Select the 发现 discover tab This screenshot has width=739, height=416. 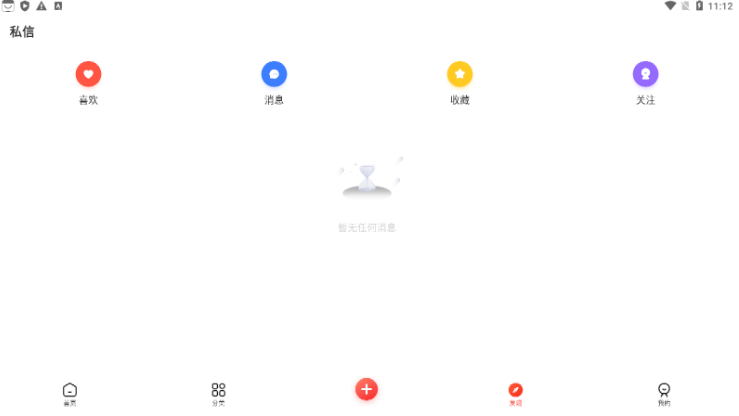click(x=515, y=393)
